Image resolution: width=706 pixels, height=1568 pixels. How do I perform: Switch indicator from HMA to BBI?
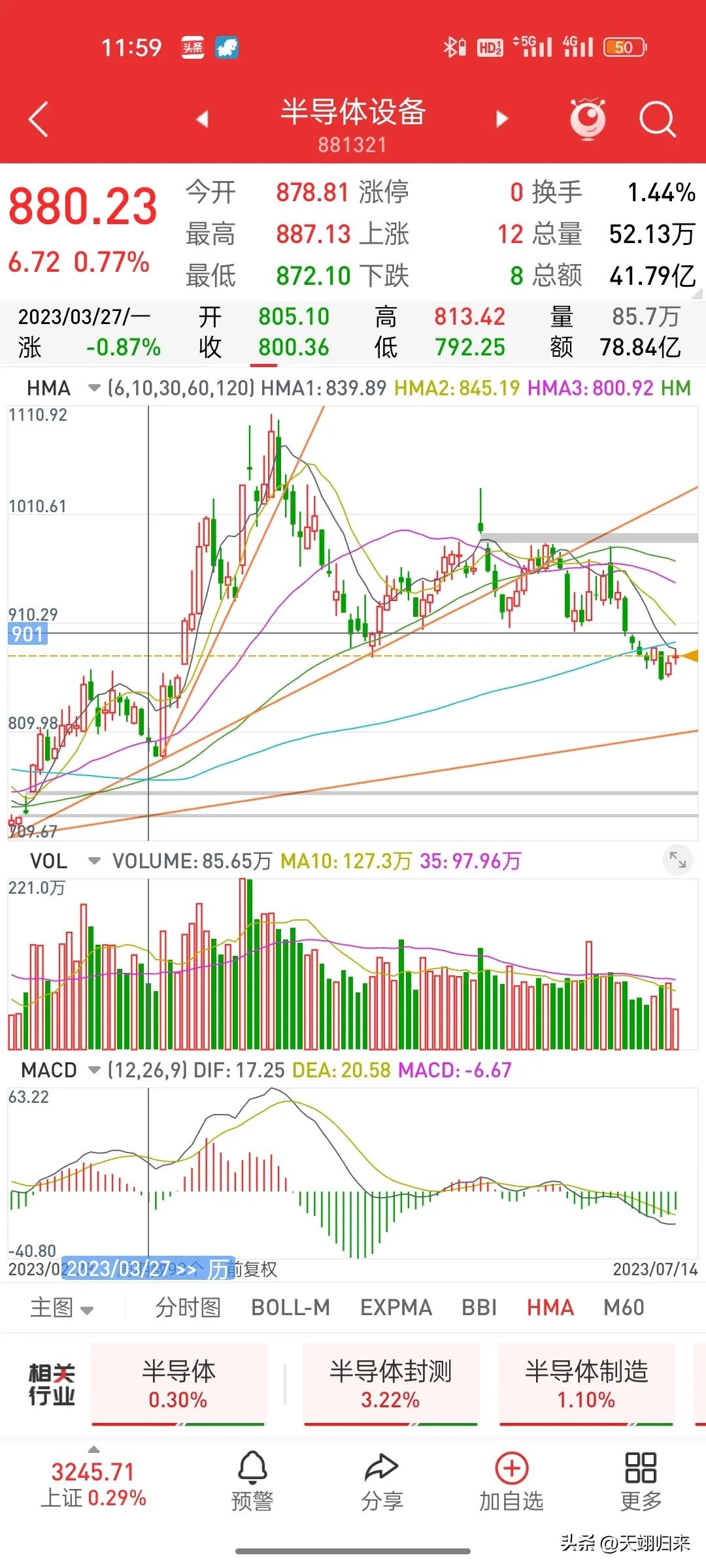point(478,1307)
